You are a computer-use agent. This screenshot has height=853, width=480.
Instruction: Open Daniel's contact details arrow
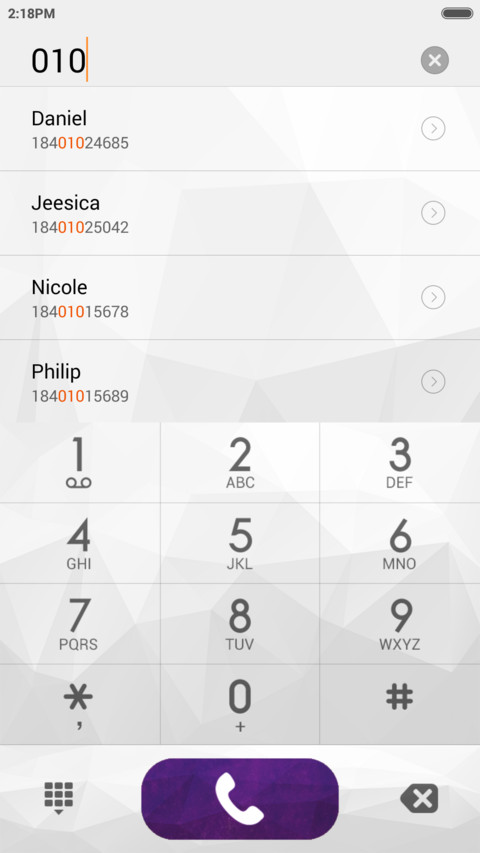433,128
